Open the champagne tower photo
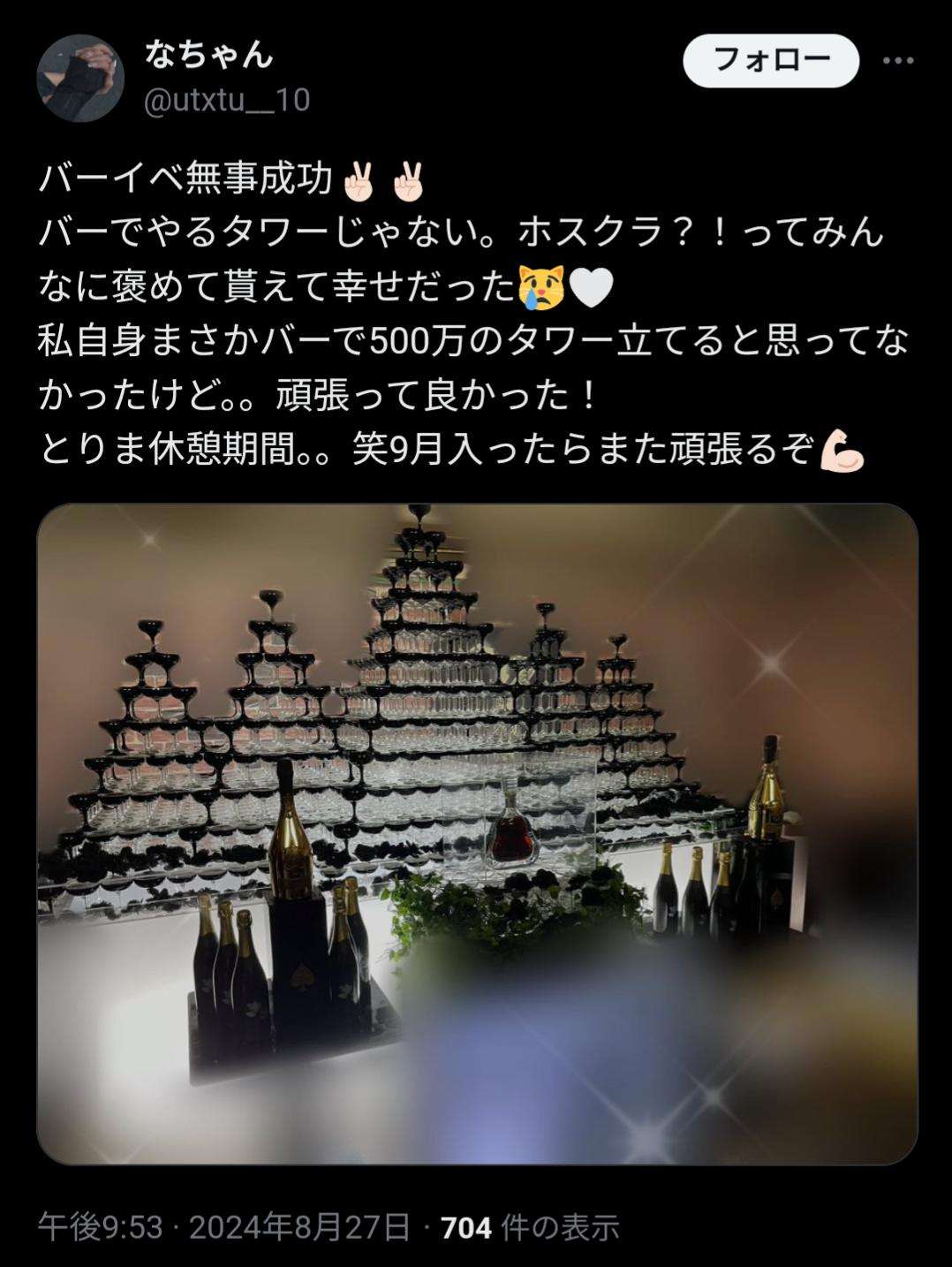The image size is (952, 1267). (477, 833)
